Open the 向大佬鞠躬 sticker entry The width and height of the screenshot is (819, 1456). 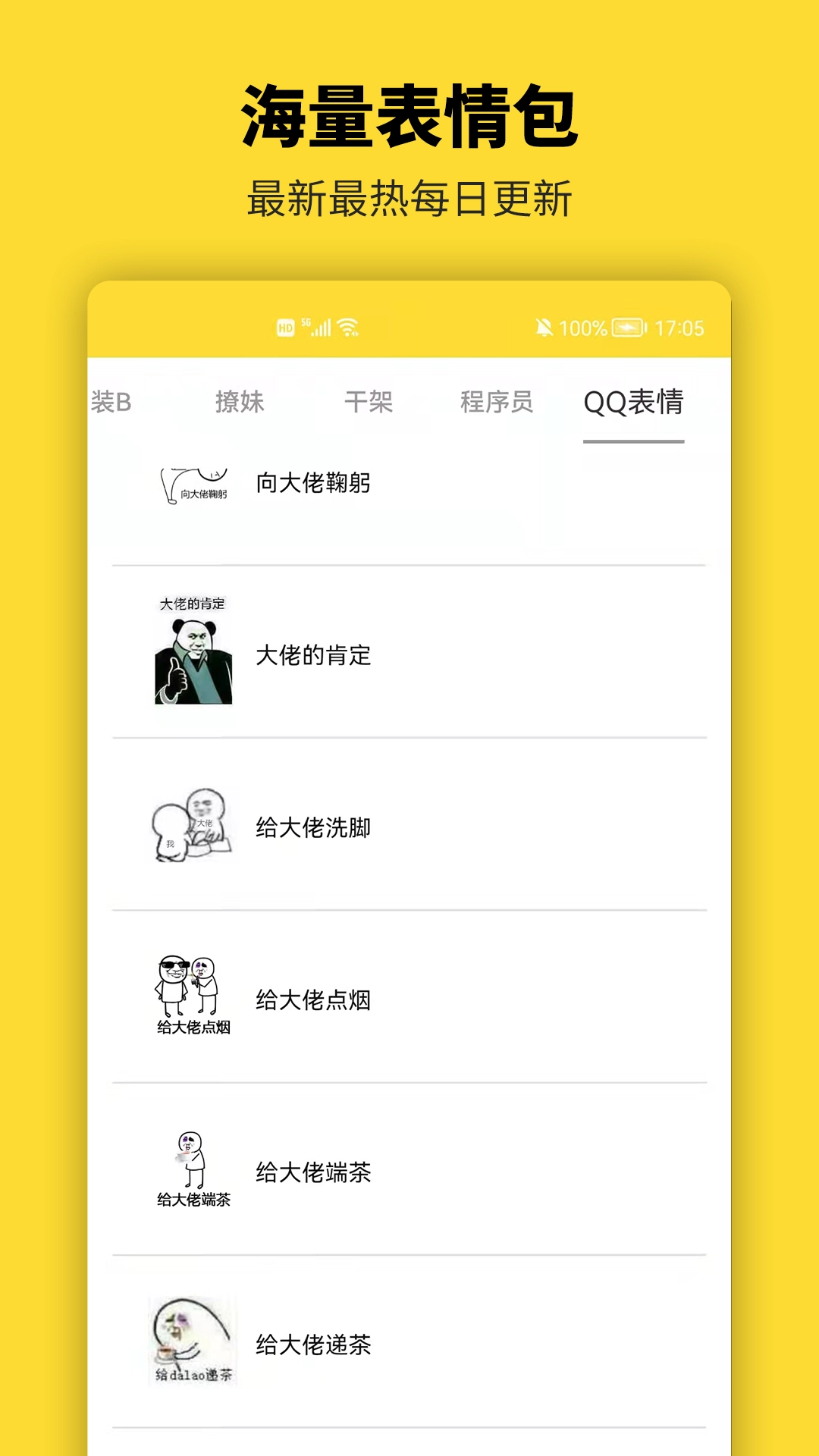pyautogui.click(x=312, y=483)
